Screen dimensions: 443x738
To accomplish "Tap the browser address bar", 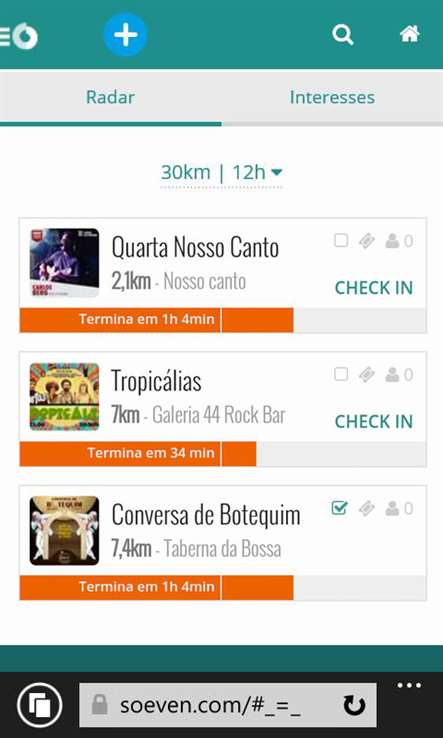I will click(209, 705).
